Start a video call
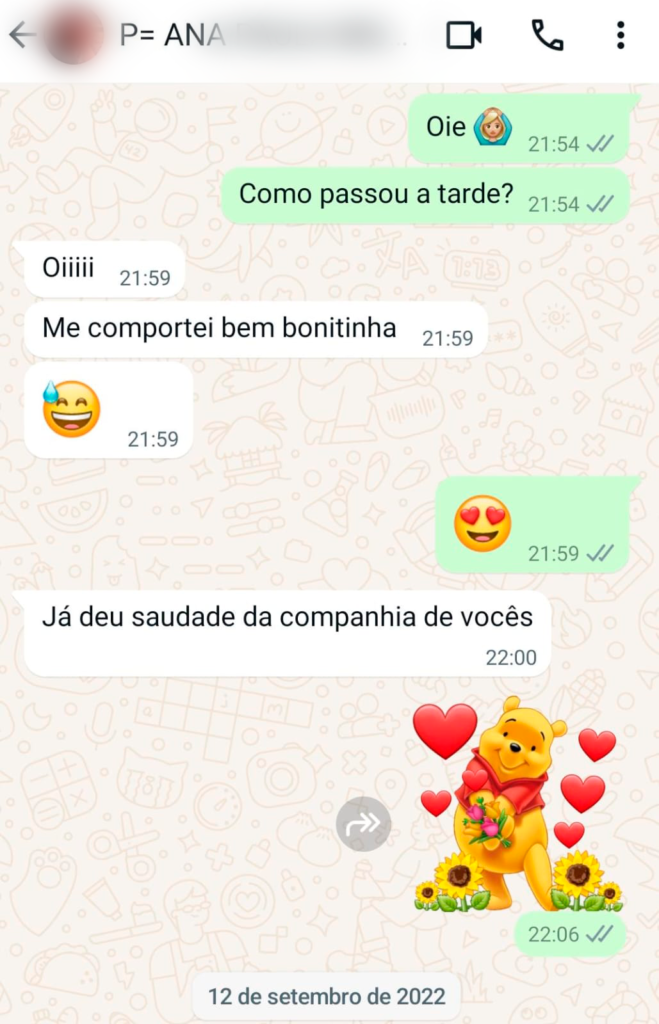 click(463, 36)
